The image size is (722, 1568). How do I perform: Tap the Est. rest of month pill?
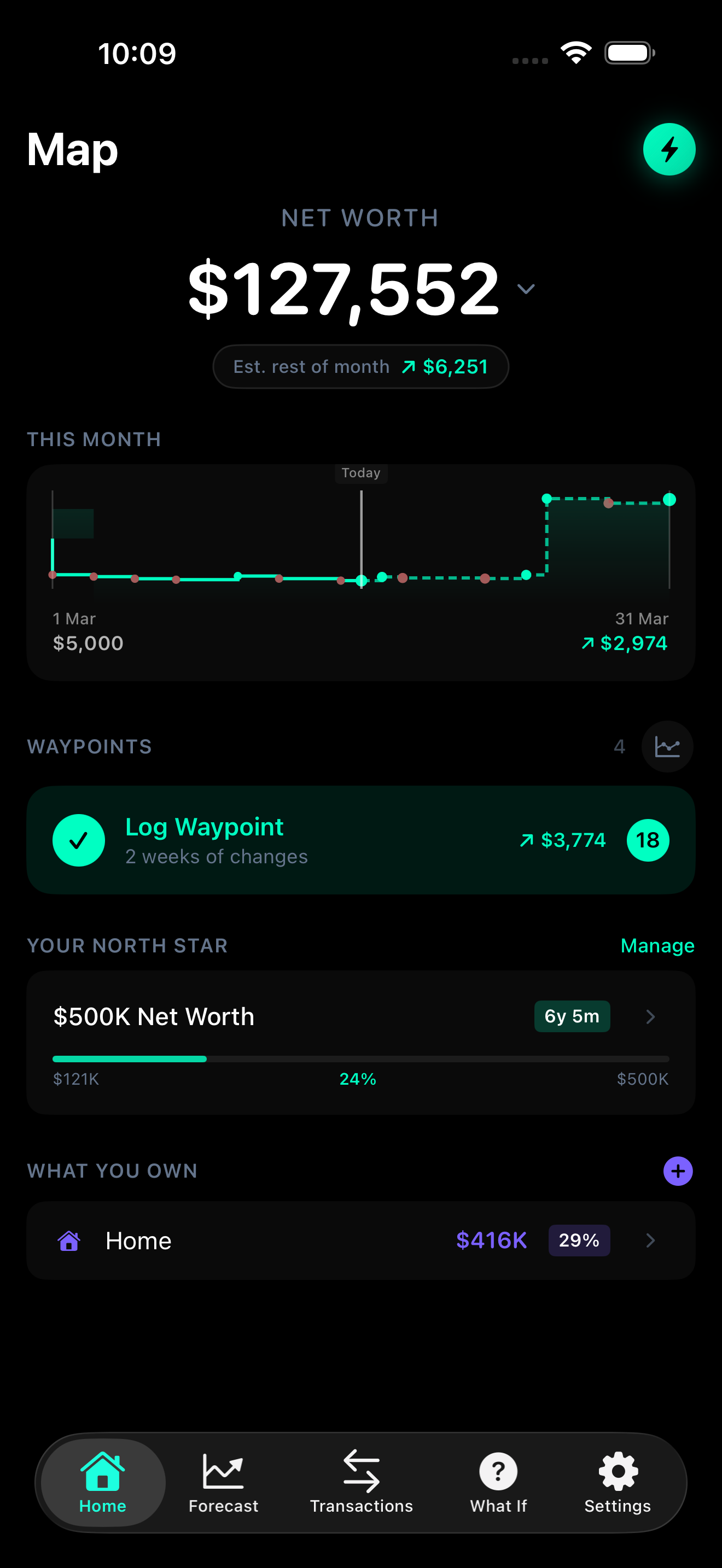click(360, 366)
